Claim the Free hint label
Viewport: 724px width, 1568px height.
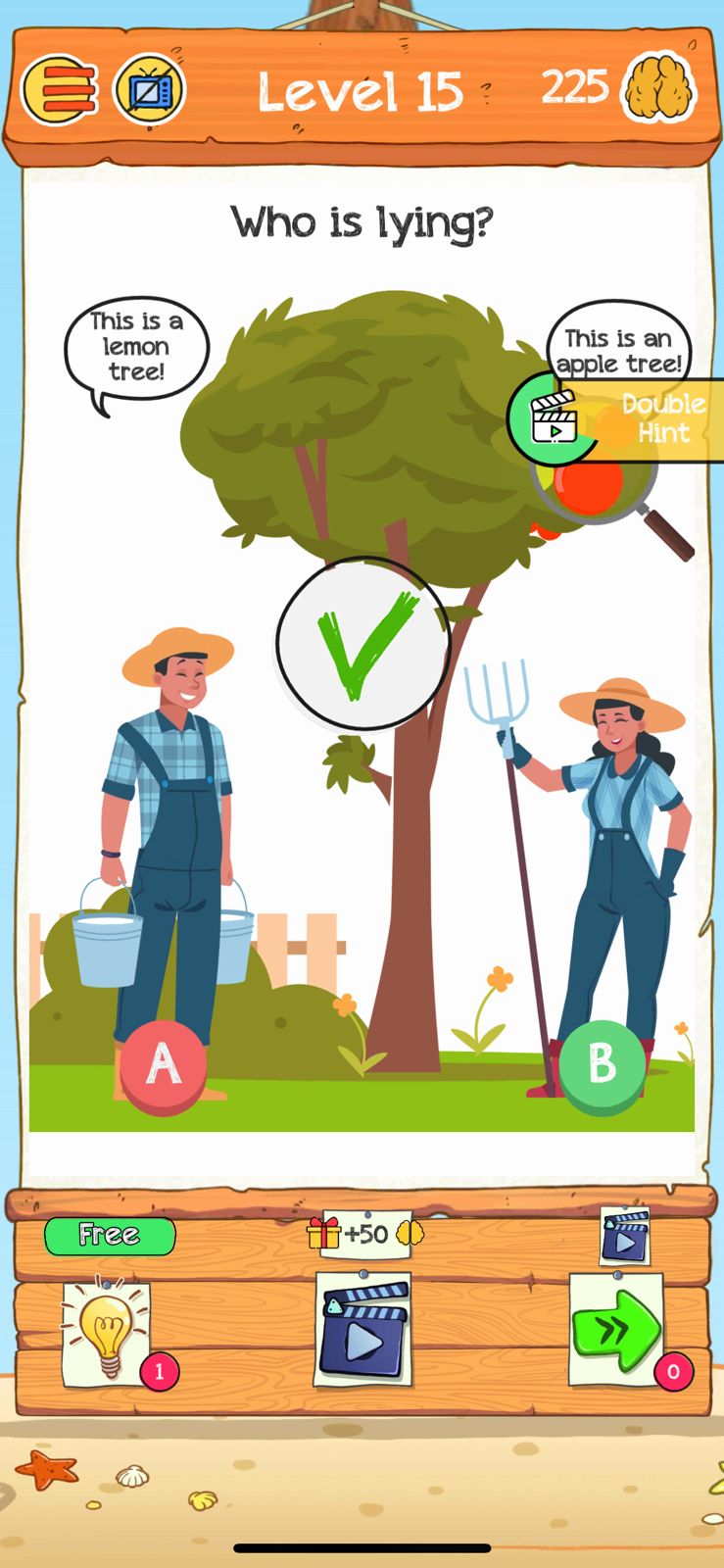(110, 1235)
